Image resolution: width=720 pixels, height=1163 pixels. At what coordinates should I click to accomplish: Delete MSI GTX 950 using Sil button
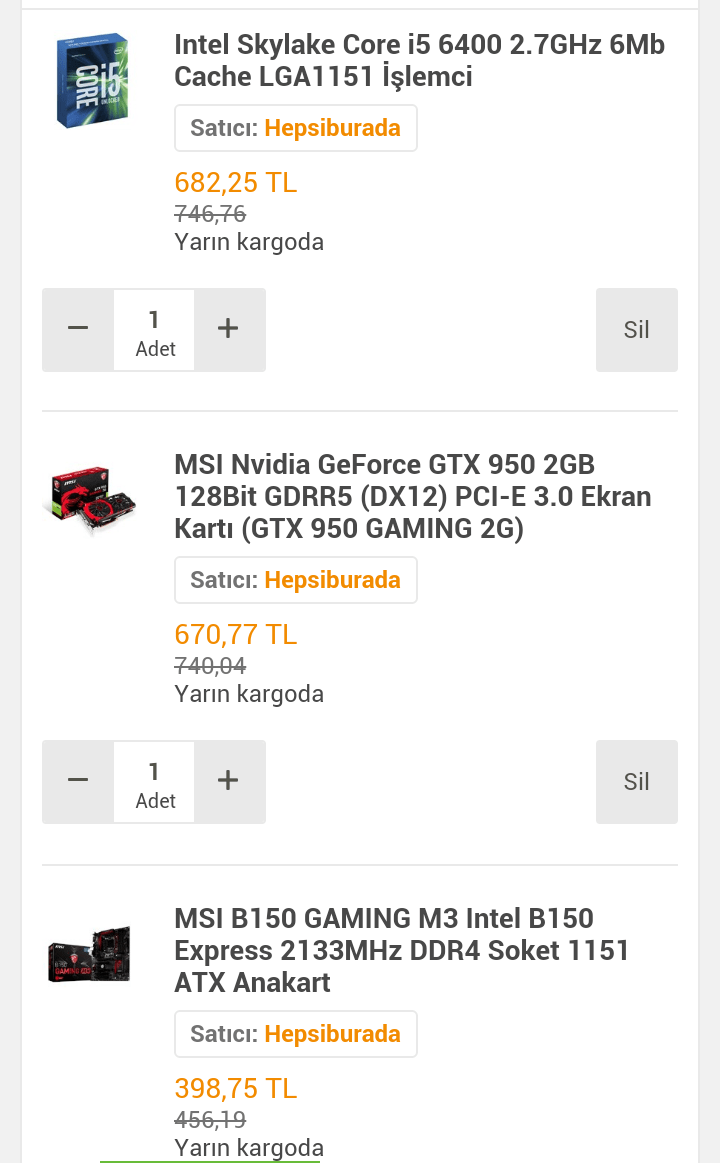point(636,782)
